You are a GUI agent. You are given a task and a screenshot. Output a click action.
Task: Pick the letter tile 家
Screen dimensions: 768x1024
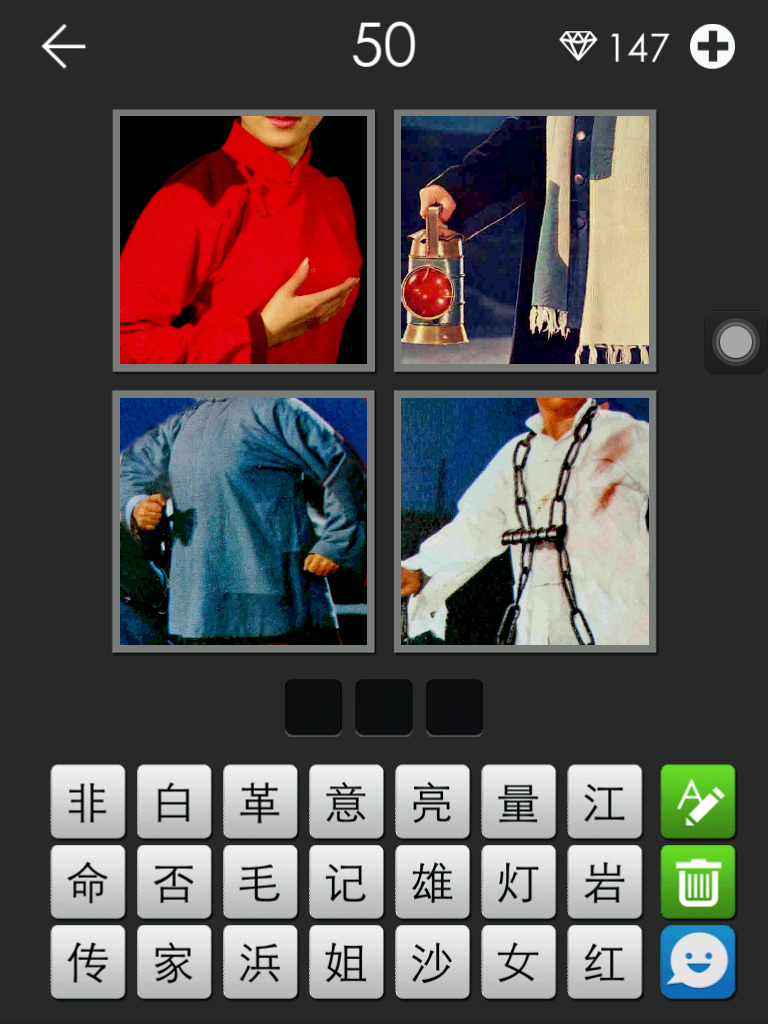tap(174, 962)
